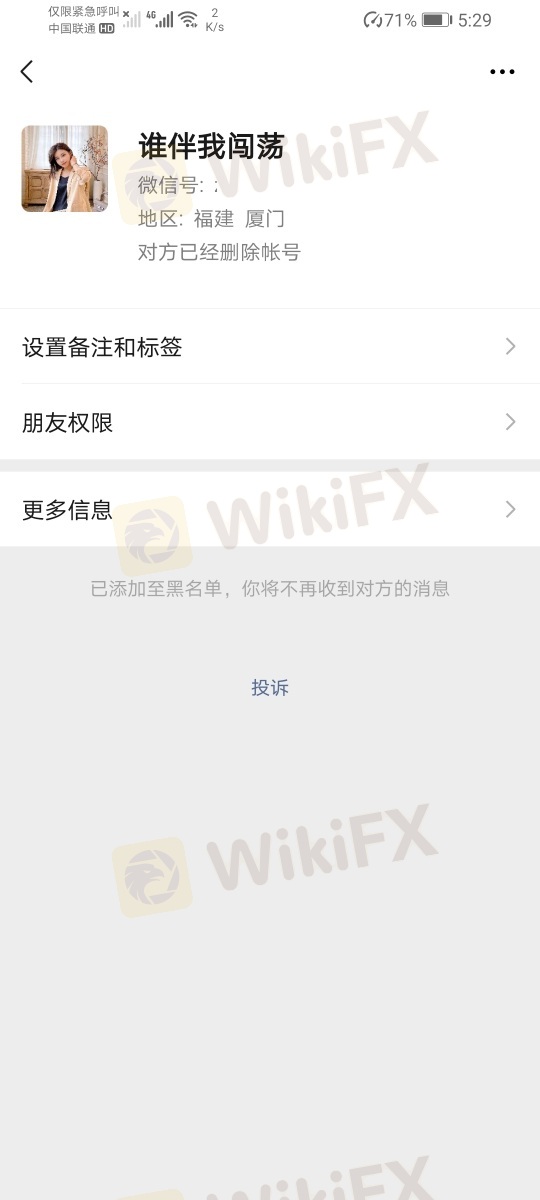Open 更多信息 row
Image resolution: width=540 pixels, height=1200 pixels.
pyautogui.click(x=270, y=509)
